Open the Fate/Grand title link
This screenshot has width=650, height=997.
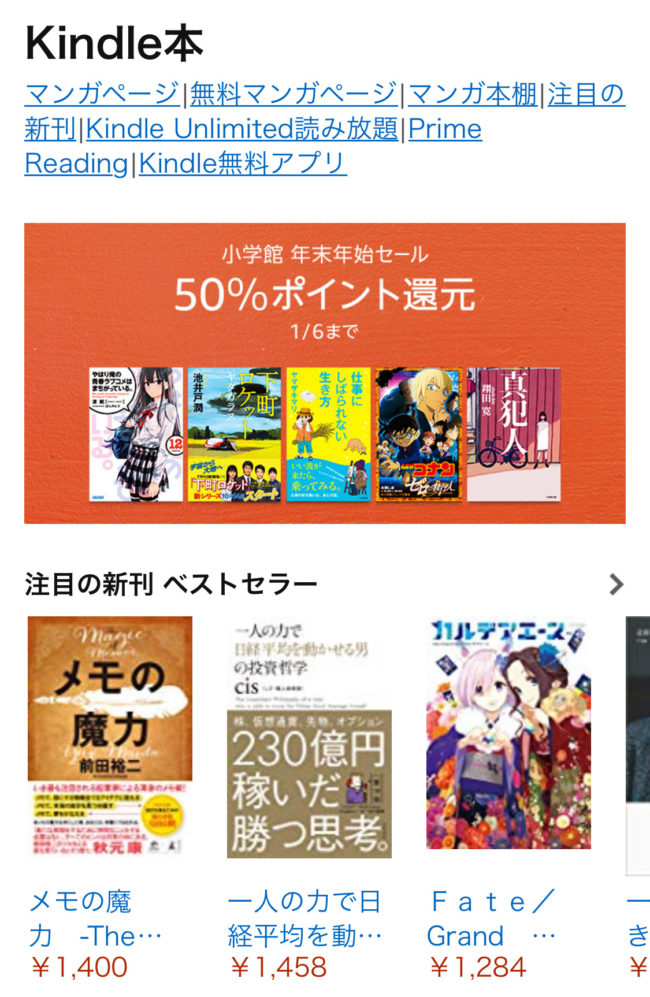point(490,918)
